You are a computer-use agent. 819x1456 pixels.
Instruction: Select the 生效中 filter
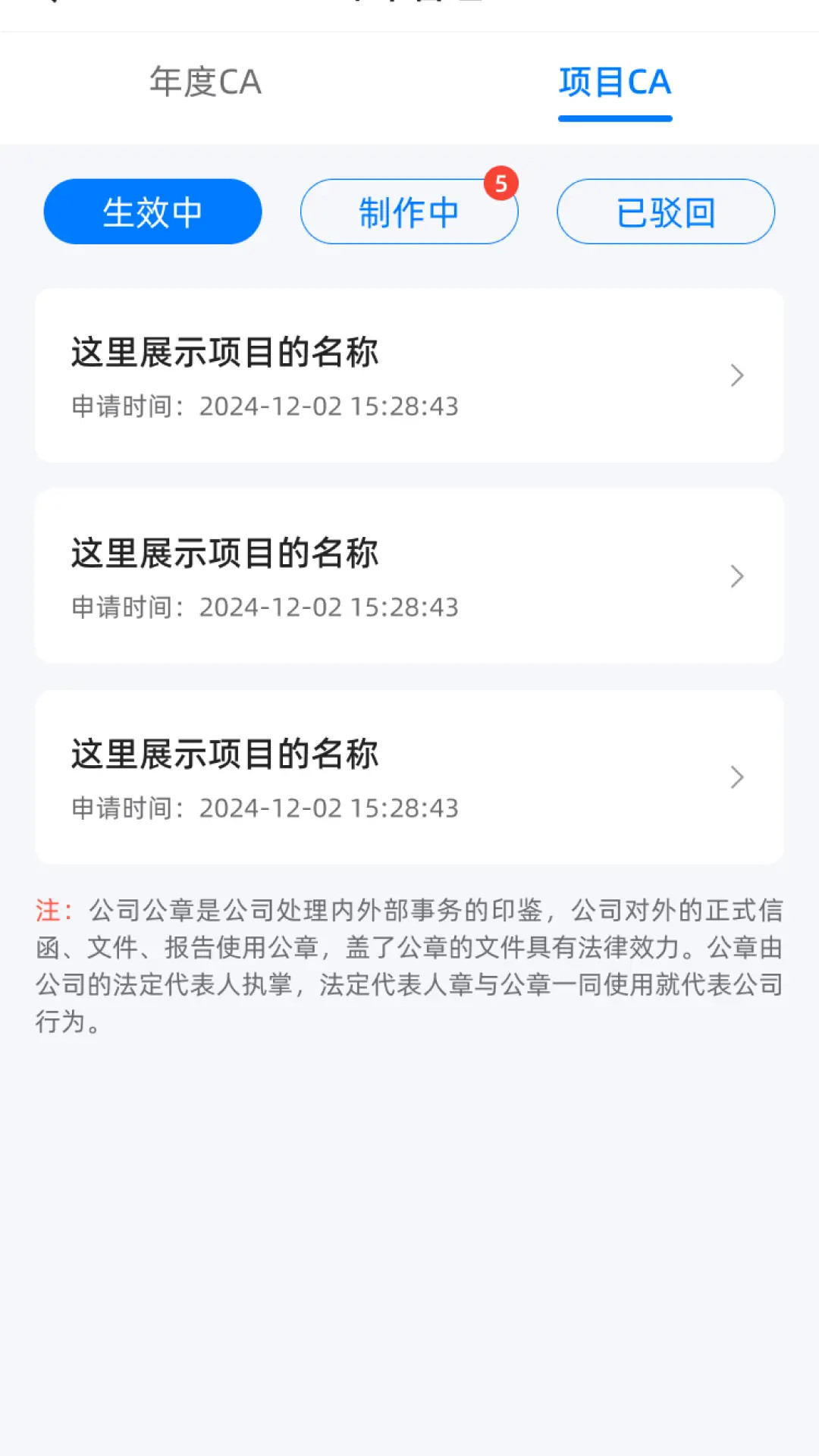click(x=152, y=212)
